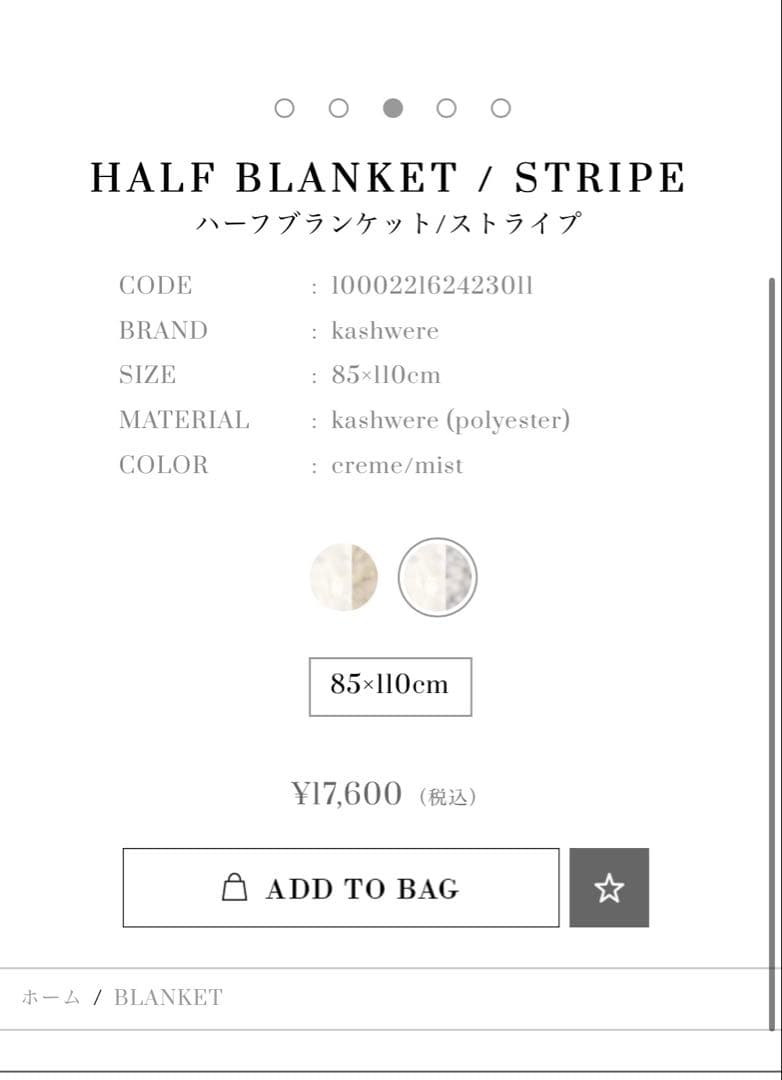This screenshot has height=1080, width=782.
Task: Tap ADD TO BAG button
Action: [340, 888]
